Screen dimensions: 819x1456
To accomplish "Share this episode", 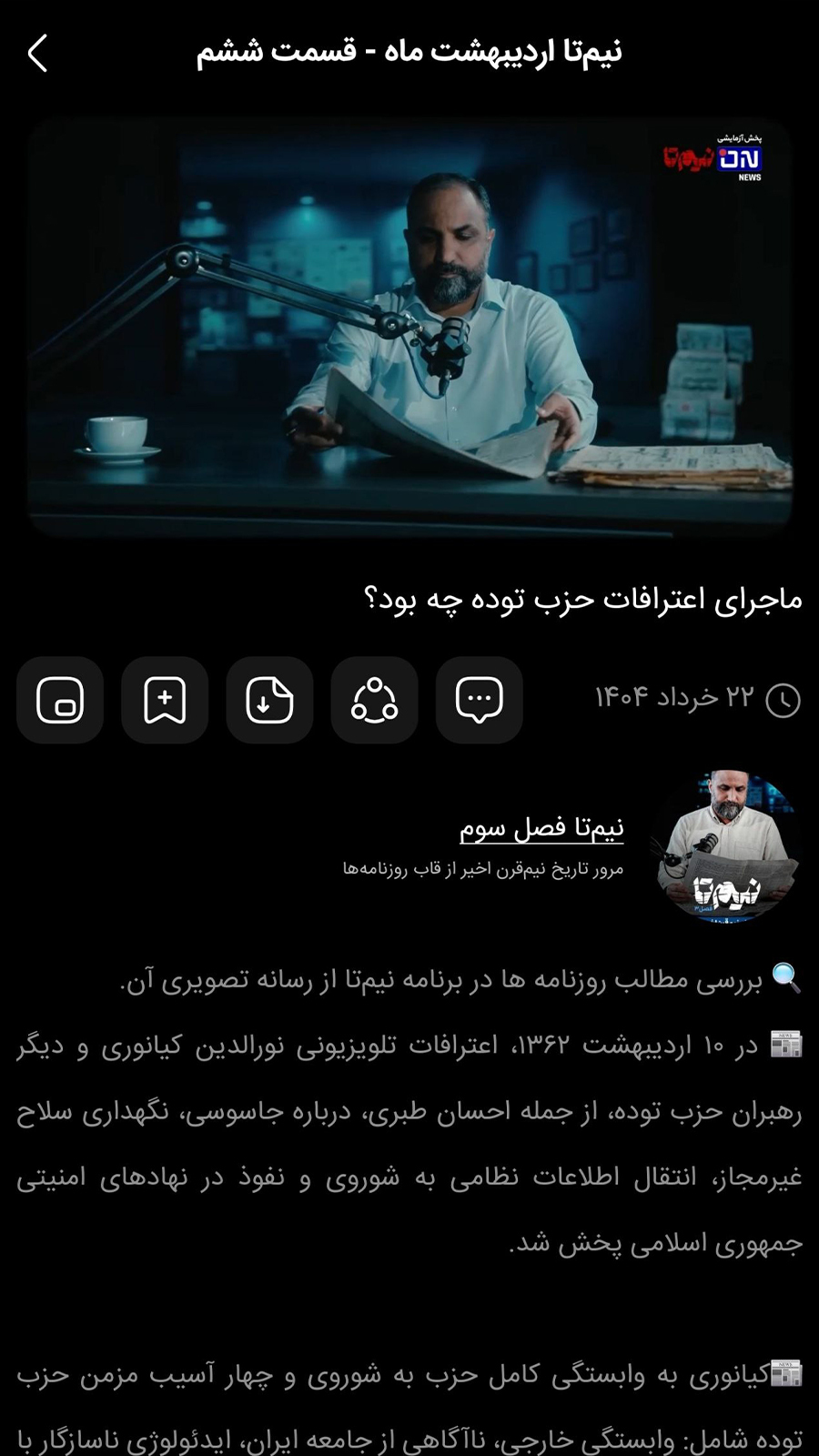I will (374, 700).
